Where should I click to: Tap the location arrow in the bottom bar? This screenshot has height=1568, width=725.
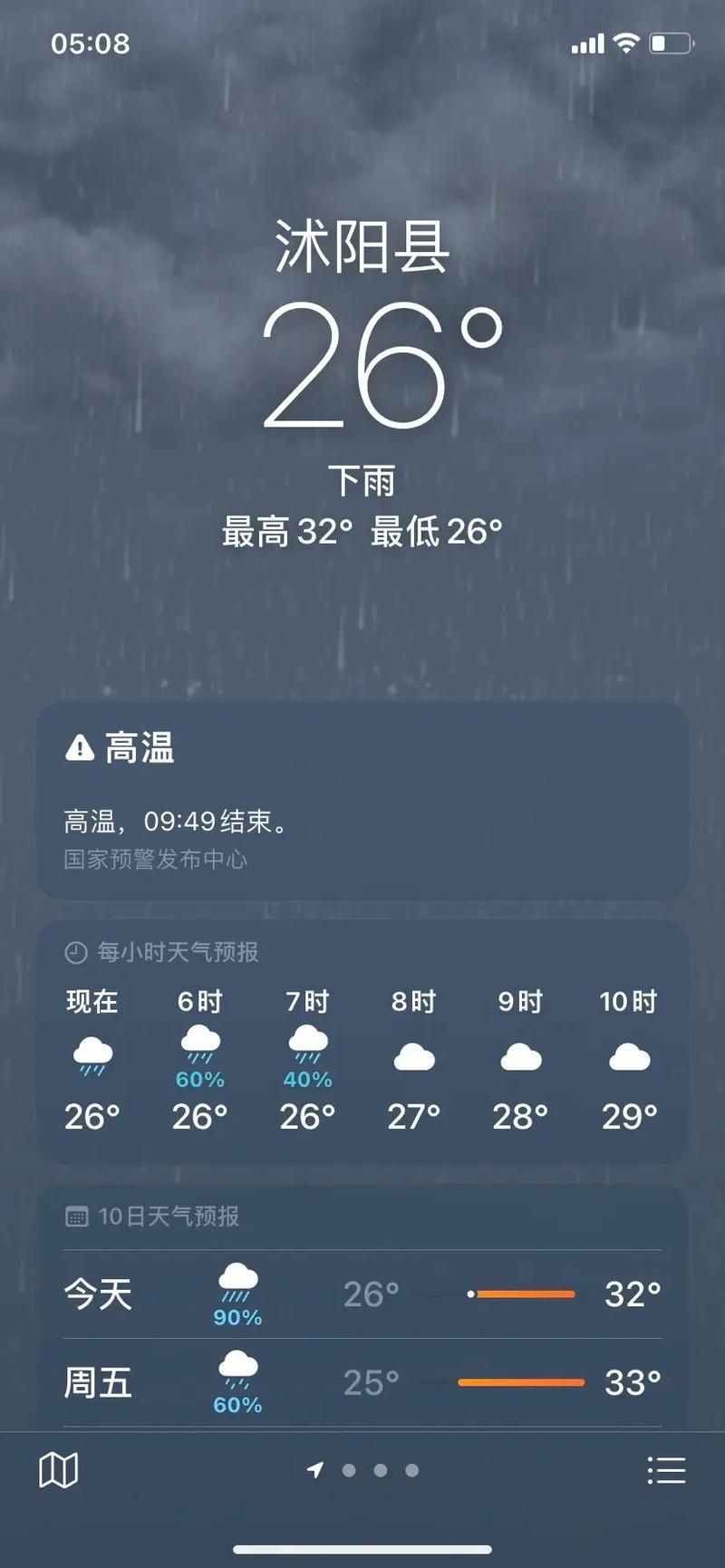coord(317,1470)
